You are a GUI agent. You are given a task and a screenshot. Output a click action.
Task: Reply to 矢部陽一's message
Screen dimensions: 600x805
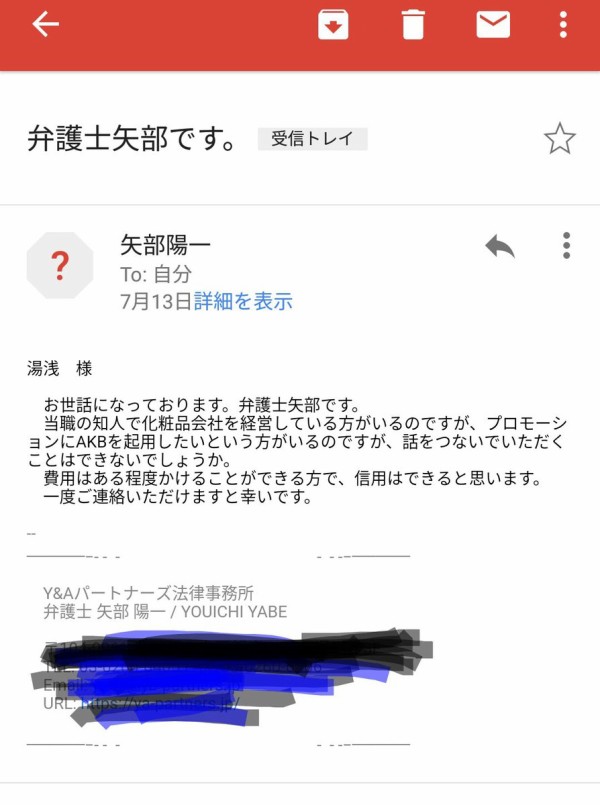point(499,246)
